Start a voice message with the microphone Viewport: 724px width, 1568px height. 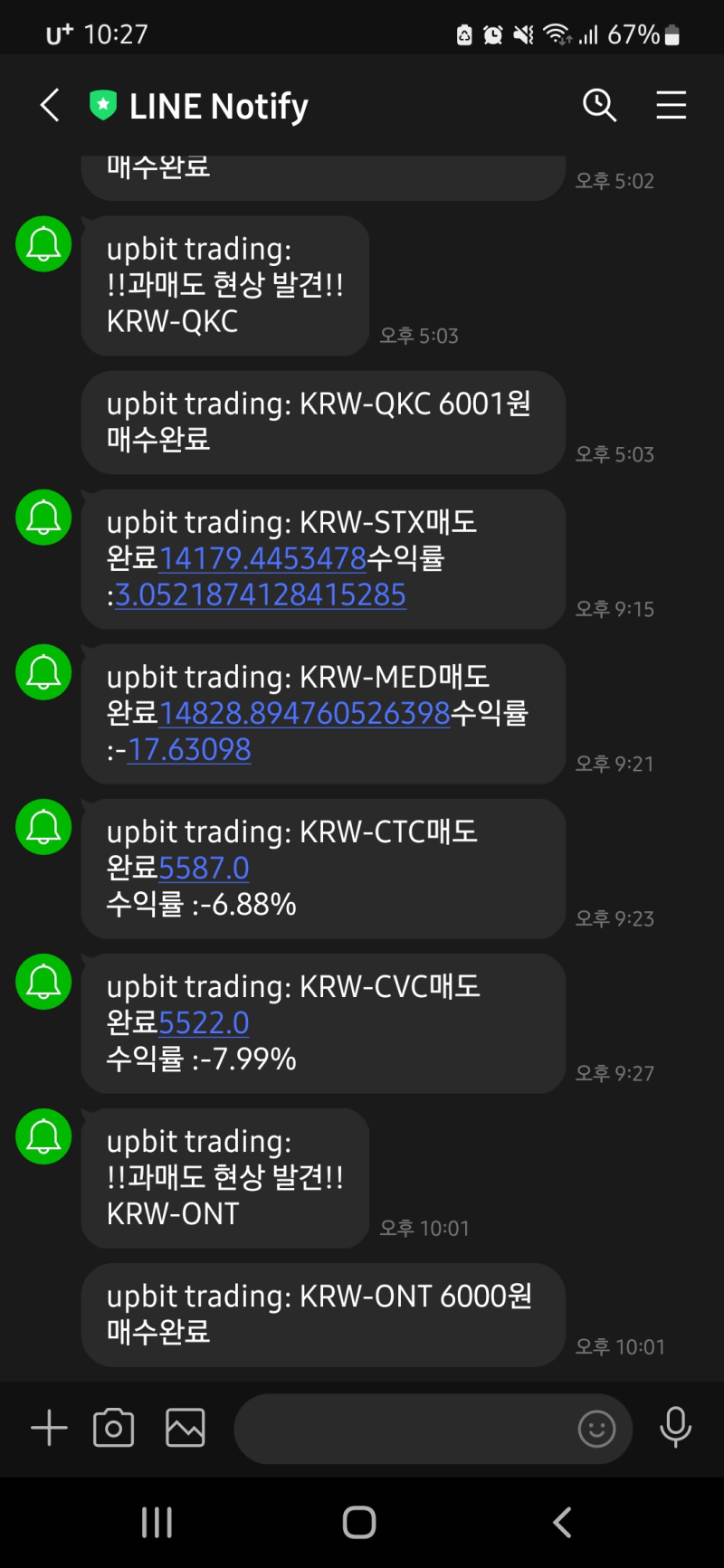(675, 1429)
